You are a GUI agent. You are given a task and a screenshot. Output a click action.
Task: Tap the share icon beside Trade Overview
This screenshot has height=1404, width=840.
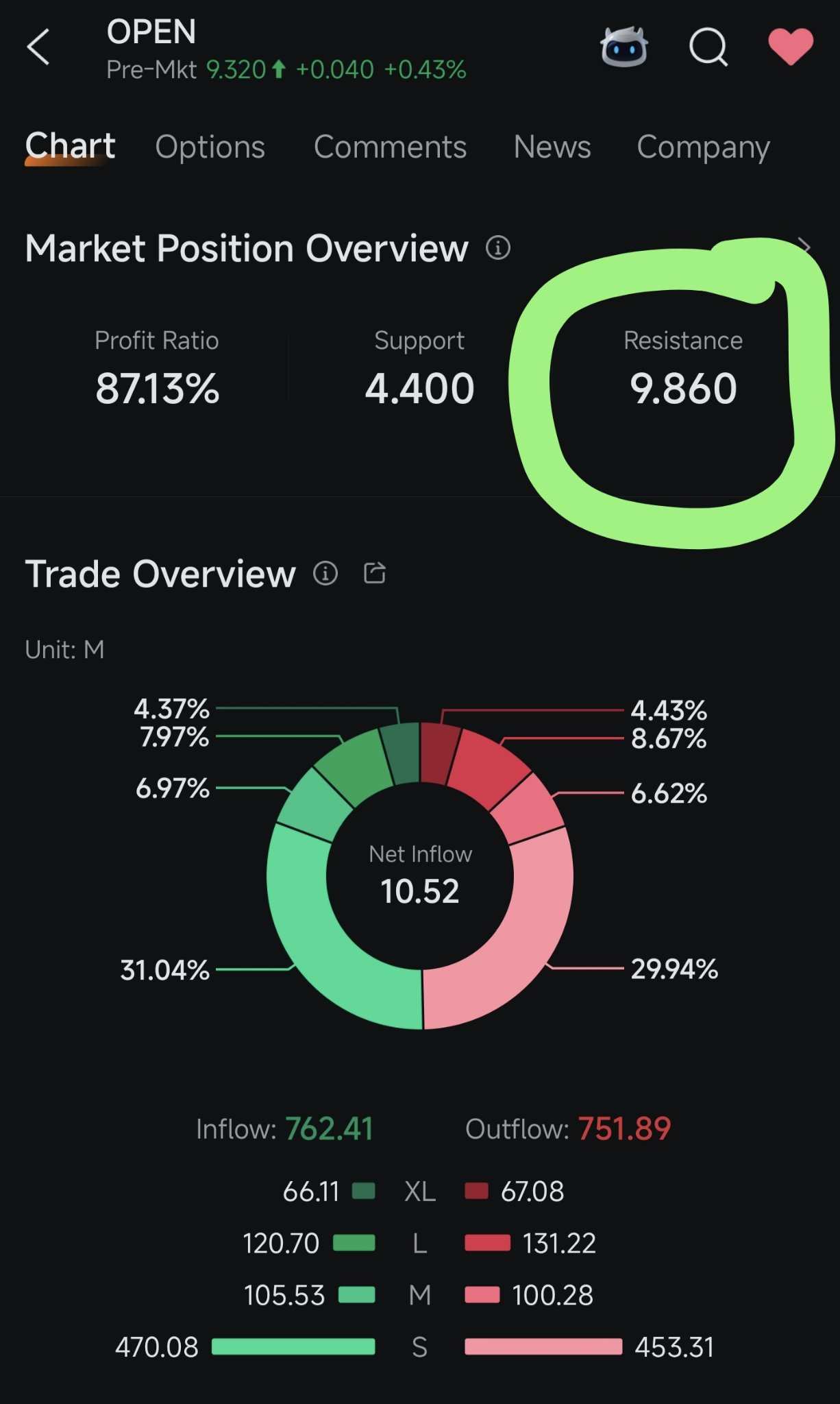click(374, 572)
